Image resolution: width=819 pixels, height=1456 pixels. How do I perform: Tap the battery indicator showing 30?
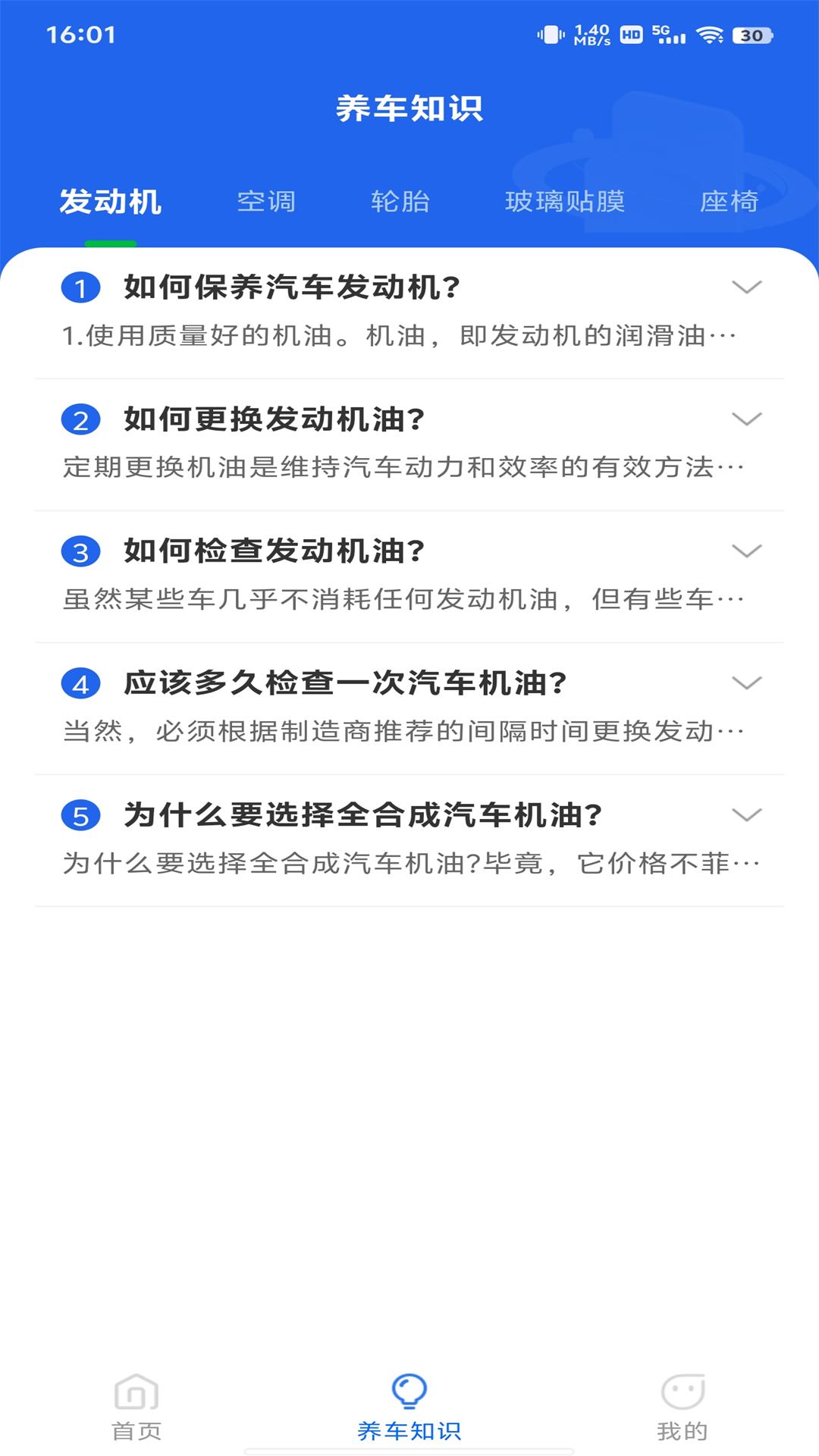click(750, 35)
